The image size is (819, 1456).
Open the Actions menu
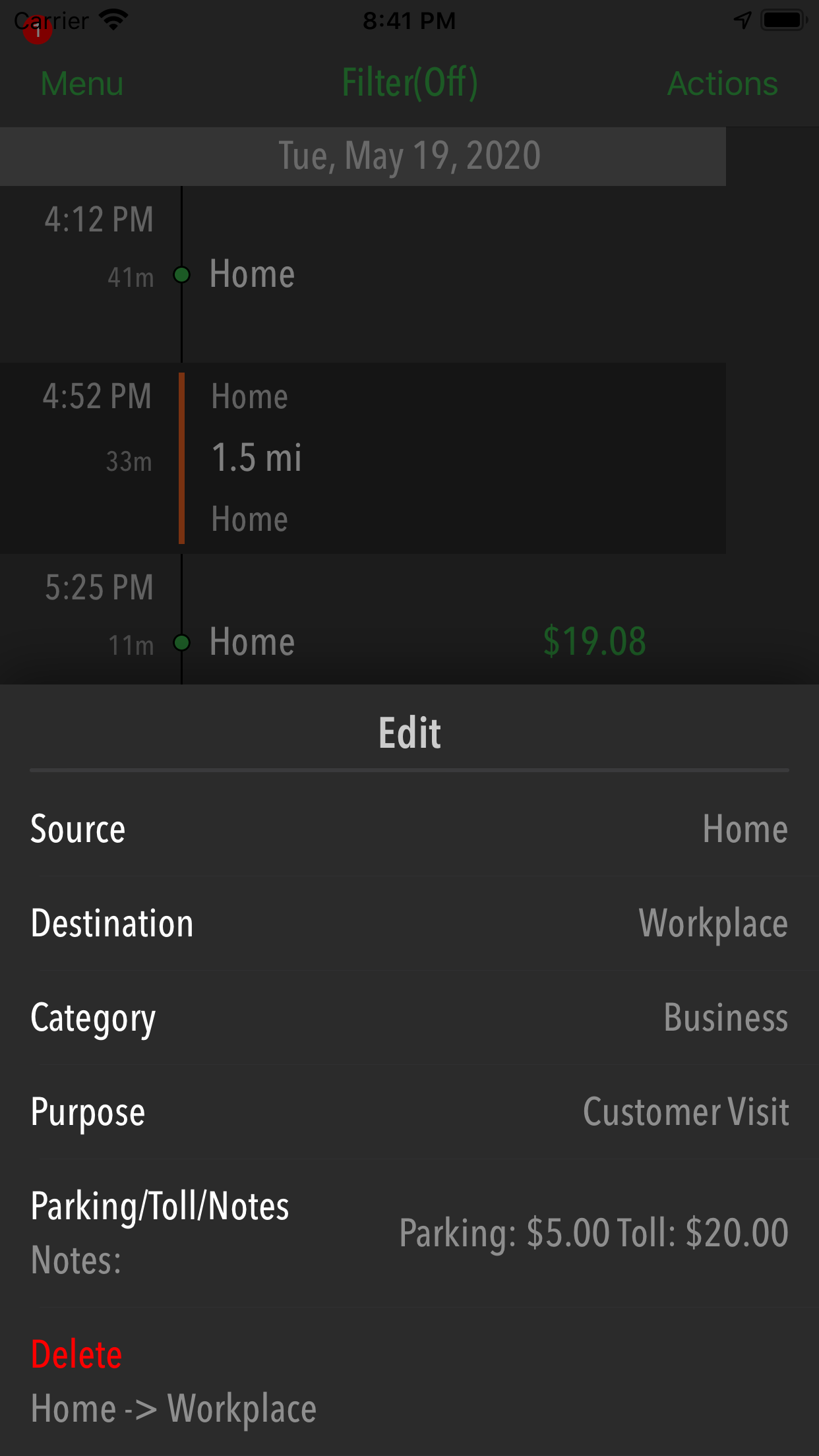[x=722, y=84]
